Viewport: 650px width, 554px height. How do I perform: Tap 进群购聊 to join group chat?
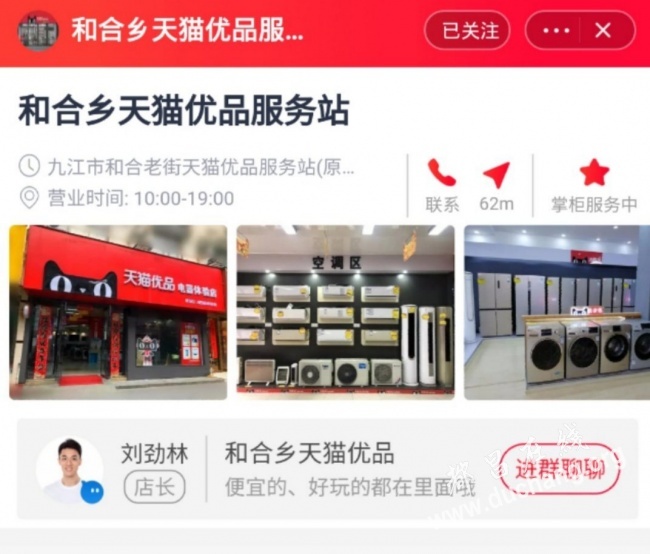pyautogui.click(x=560, y=469)
